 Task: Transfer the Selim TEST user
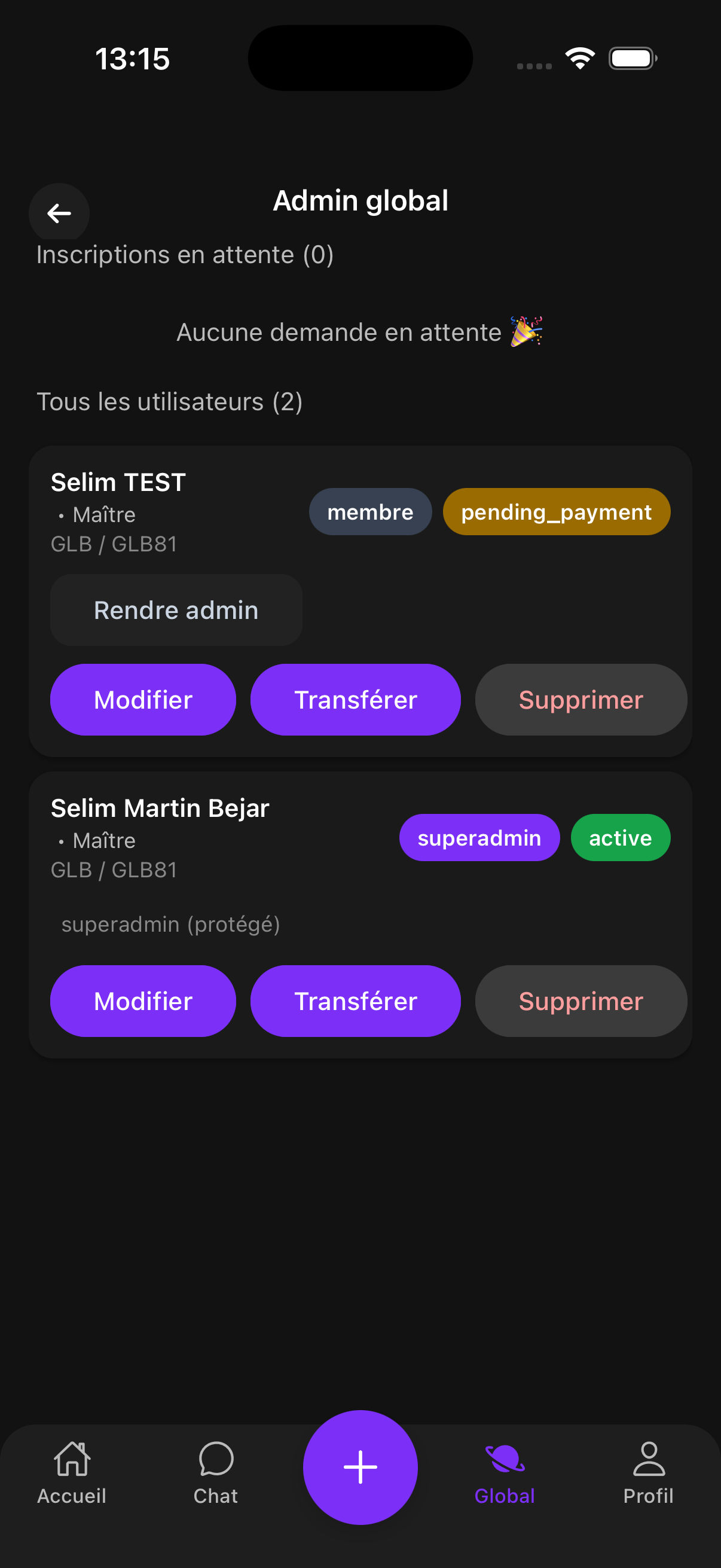coord(355,700)
